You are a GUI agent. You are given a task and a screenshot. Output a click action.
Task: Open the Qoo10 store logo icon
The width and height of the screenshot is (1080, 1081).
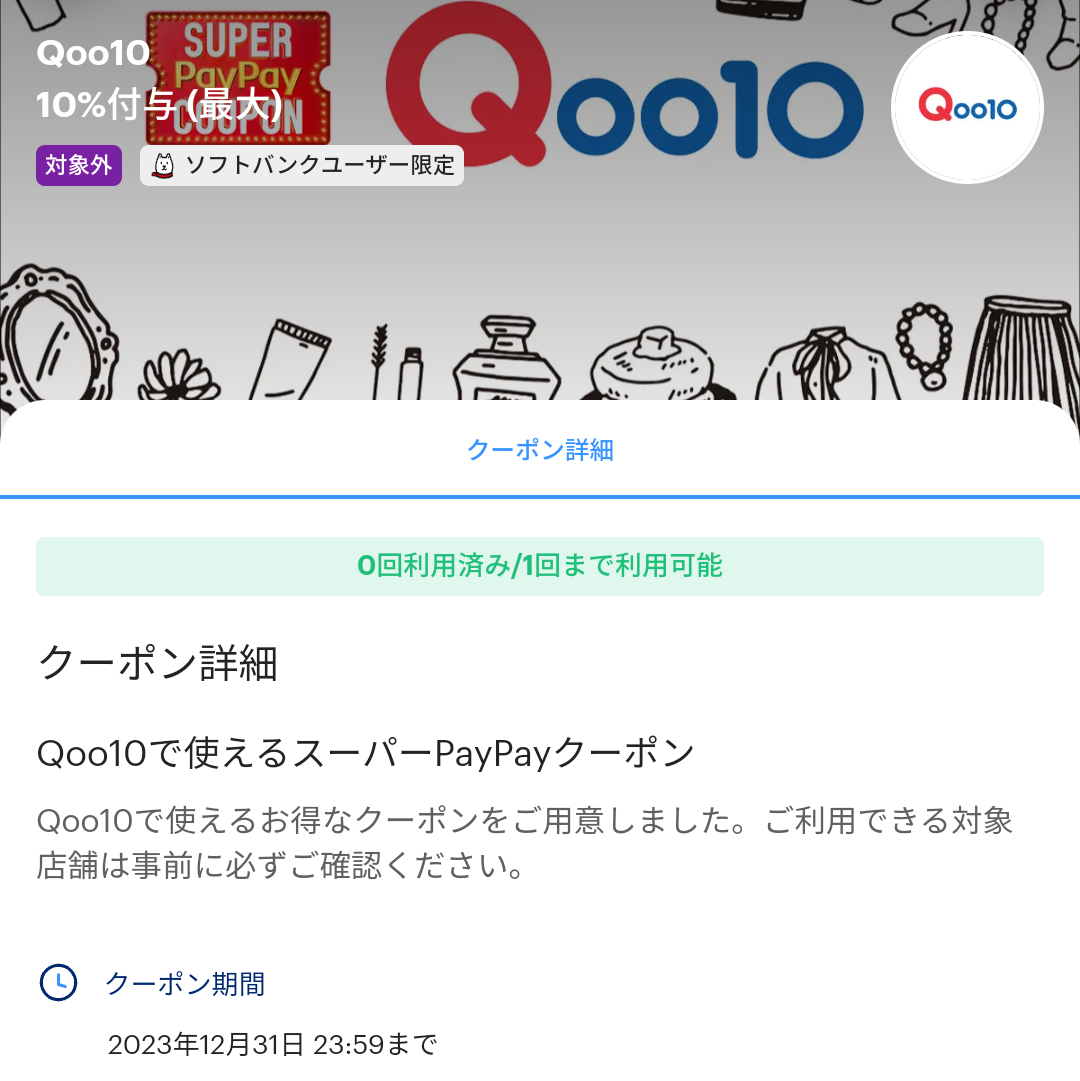(x=966, y=106)
